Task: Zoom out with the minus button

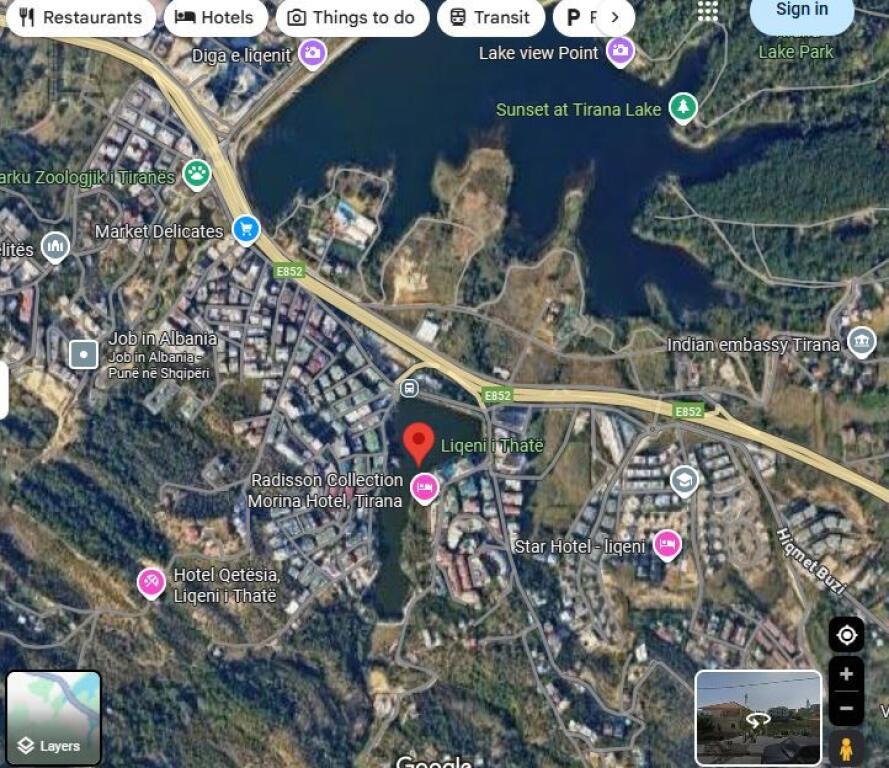Action: coord(846,709)
